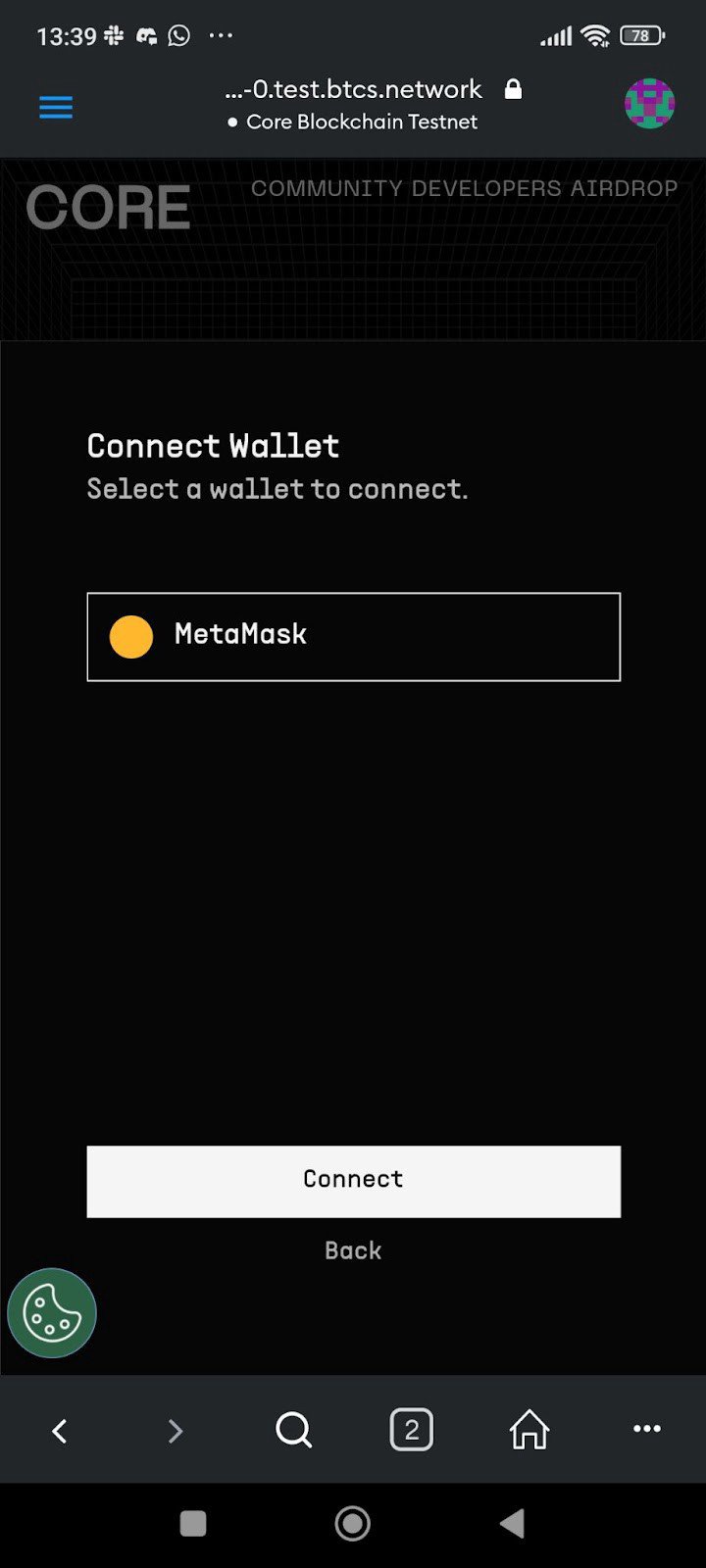Go to the browser home page
Image resolution: width=706 pixels, height=1568 pixels.
pos(529,1431)
